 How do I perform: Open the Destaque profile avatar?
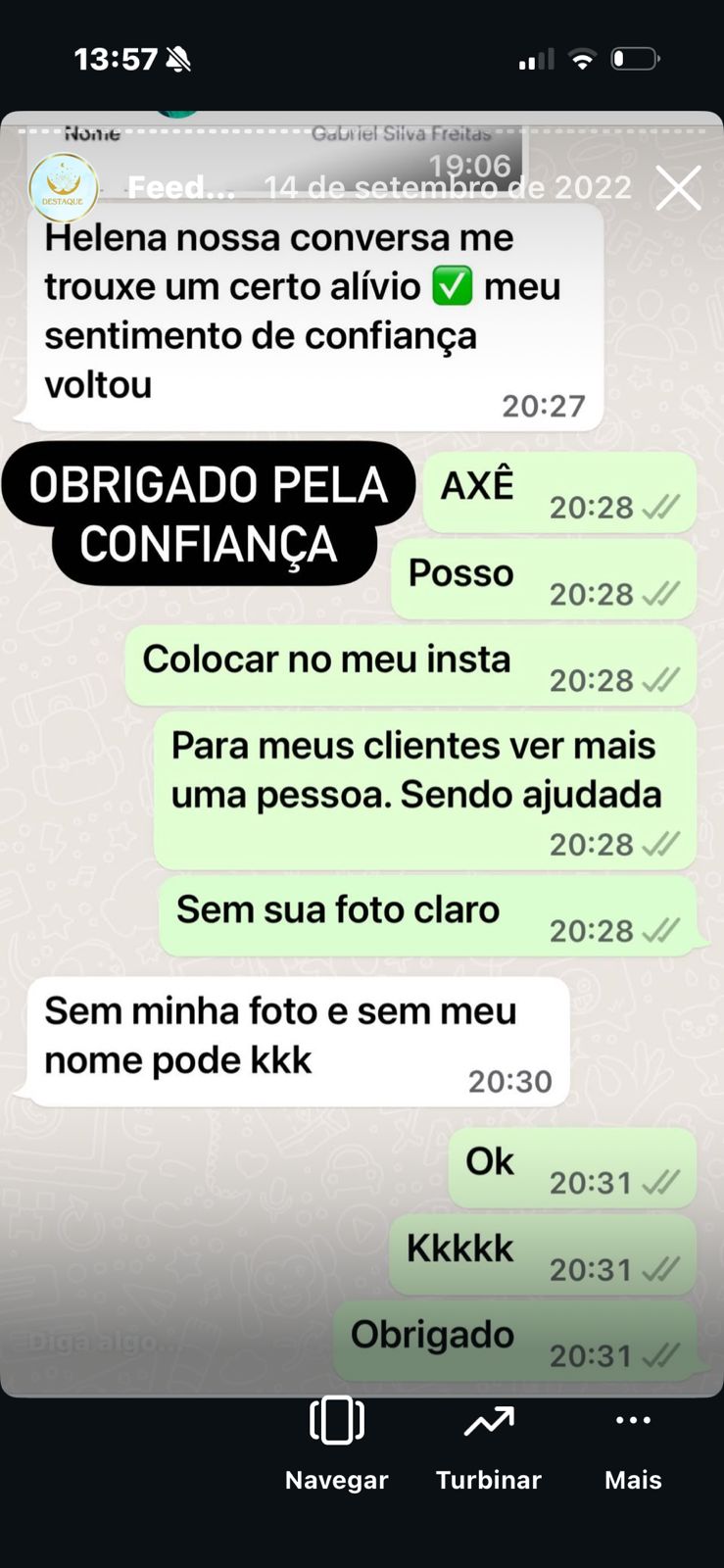tap(64, 188)
